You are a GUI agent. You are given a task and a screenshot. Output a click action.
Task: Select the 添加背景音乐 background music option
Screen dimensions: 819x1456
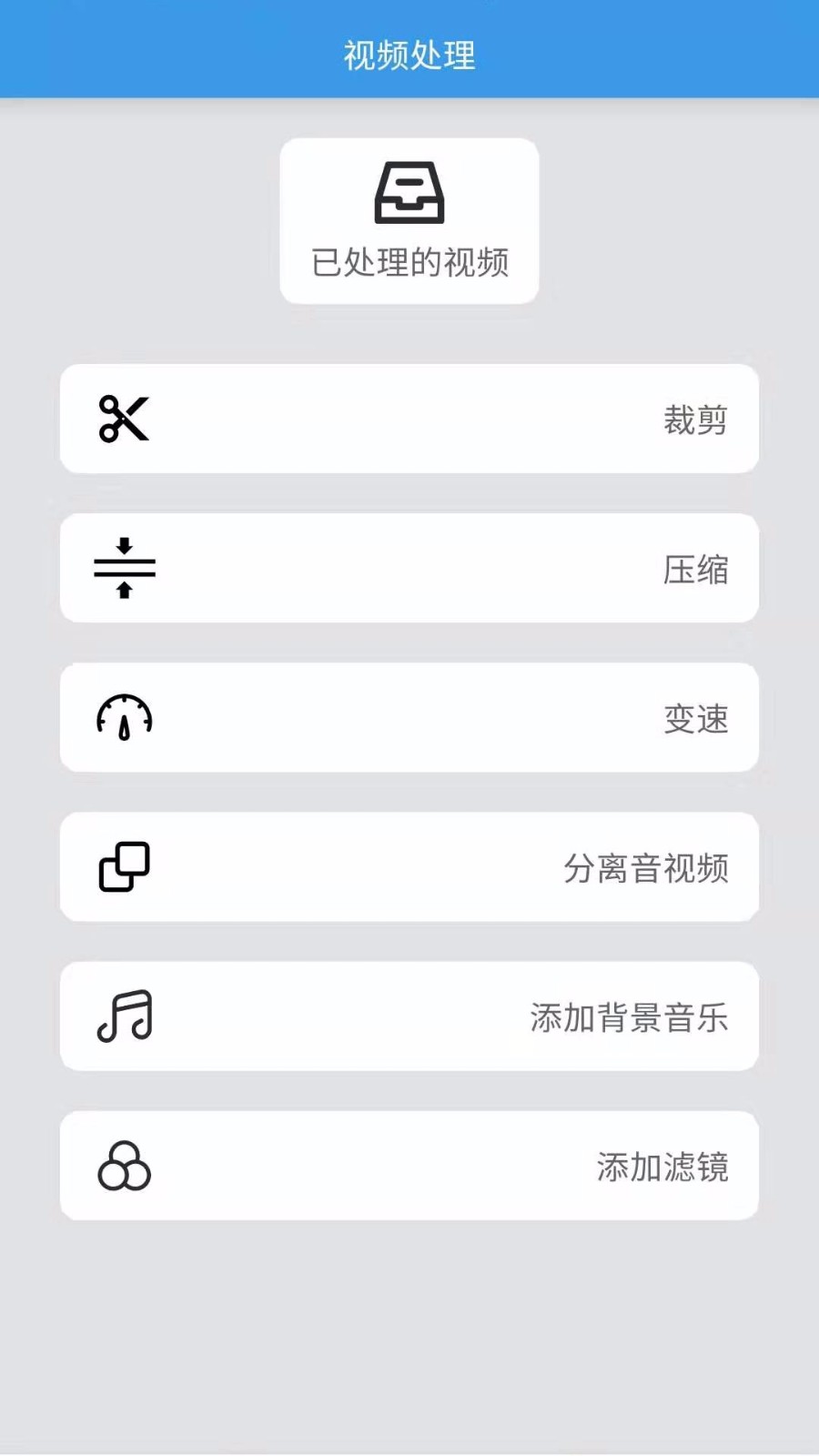[629, 1019]
